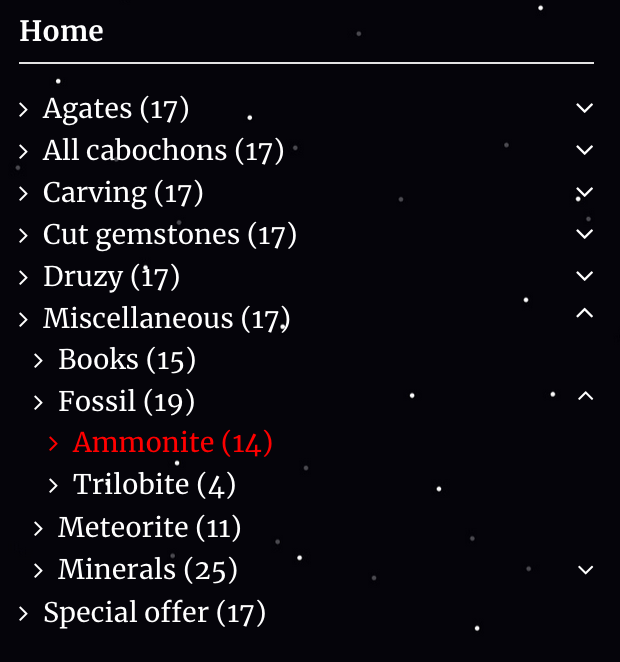620x662 pixels.
Task: Collapse the Miscellaneous subcategories
Action: (x=585, y=314)
